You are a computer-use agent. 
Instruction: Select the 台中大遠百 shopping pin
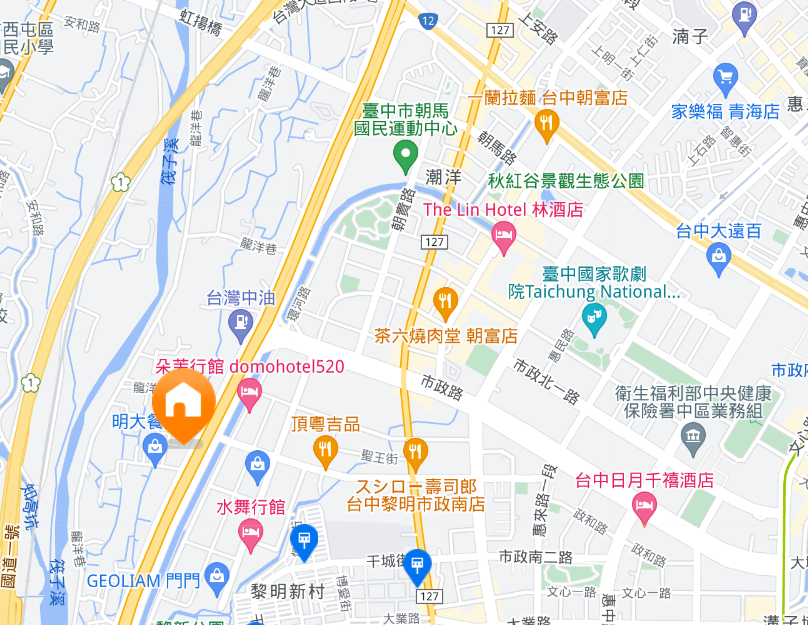pos(718,259)
